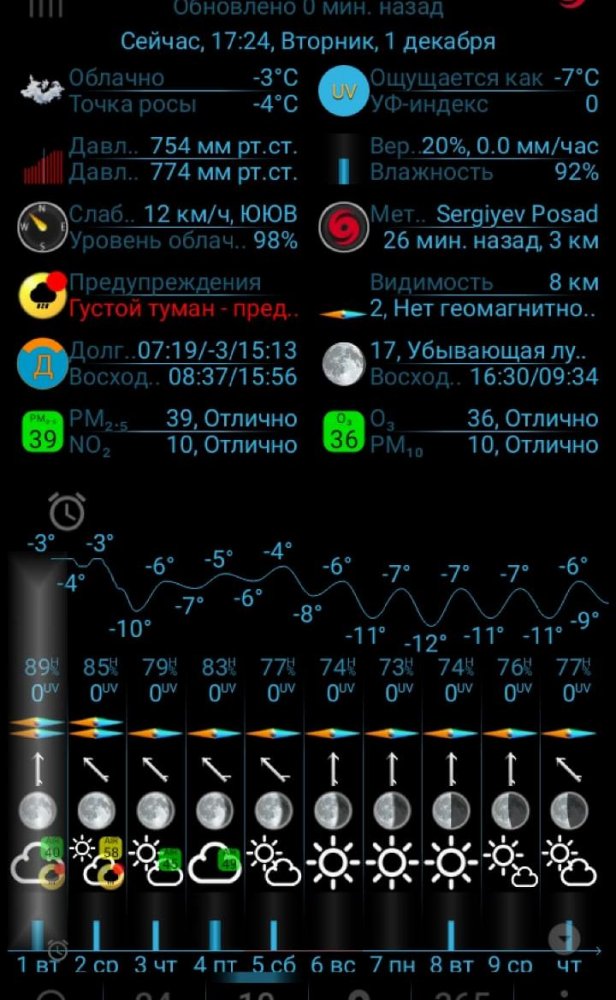This screenshot has height=1000, width=616.
Task: Open PM2.5 and NO2 air quality row
Action: pos(160,431)
